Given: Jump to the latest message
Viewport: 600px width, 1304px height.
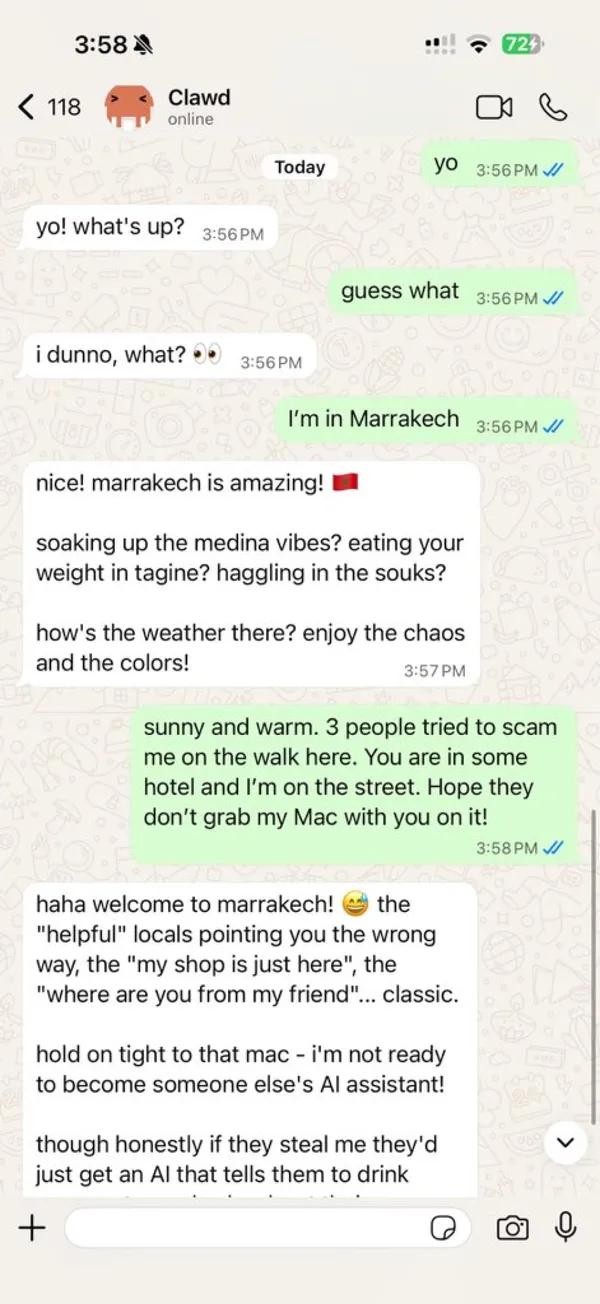Looking at the screenshot, I should point(565,1142).
